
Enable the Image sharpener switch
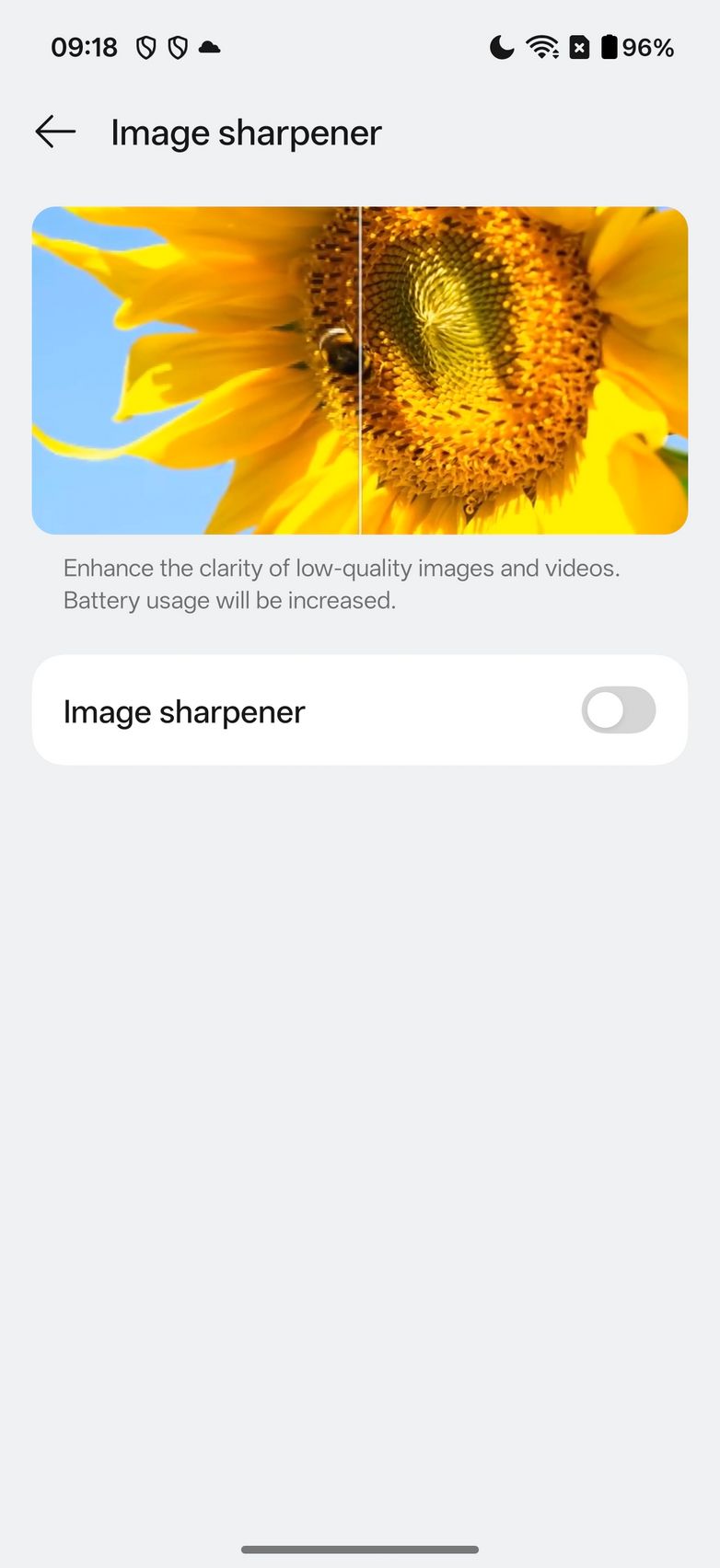pyautogui.click(x=618, y=710)
